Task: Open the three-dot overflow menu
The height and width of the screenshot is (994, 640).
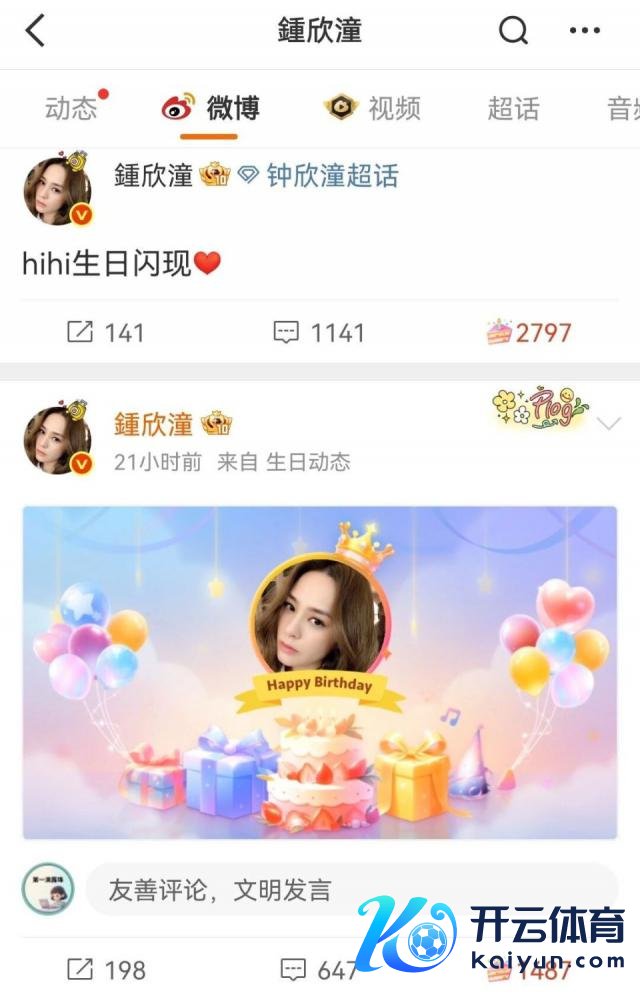Action: [x=585, y=31]
